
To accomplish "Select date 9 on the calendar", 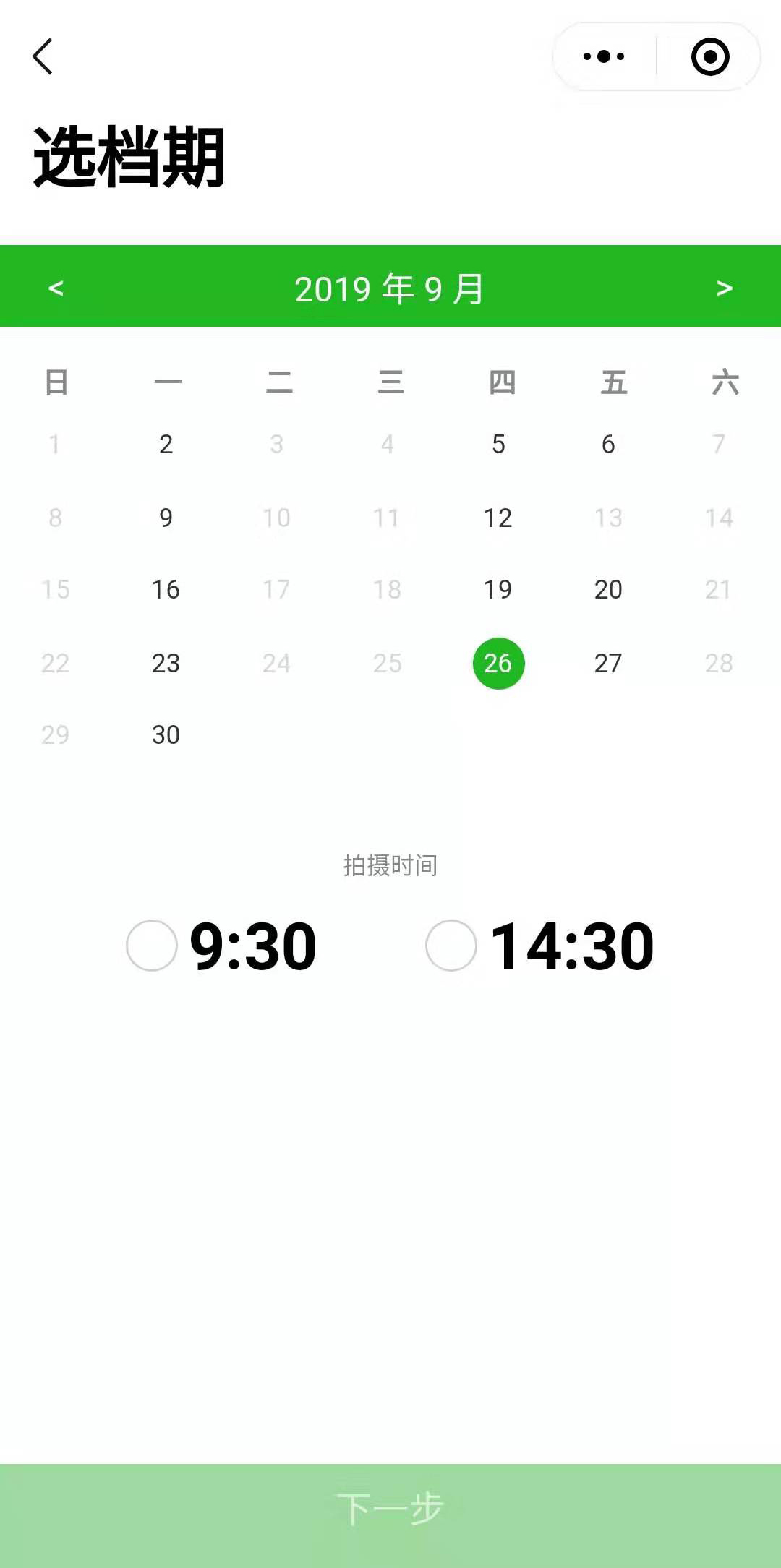I will click(166, 518).
